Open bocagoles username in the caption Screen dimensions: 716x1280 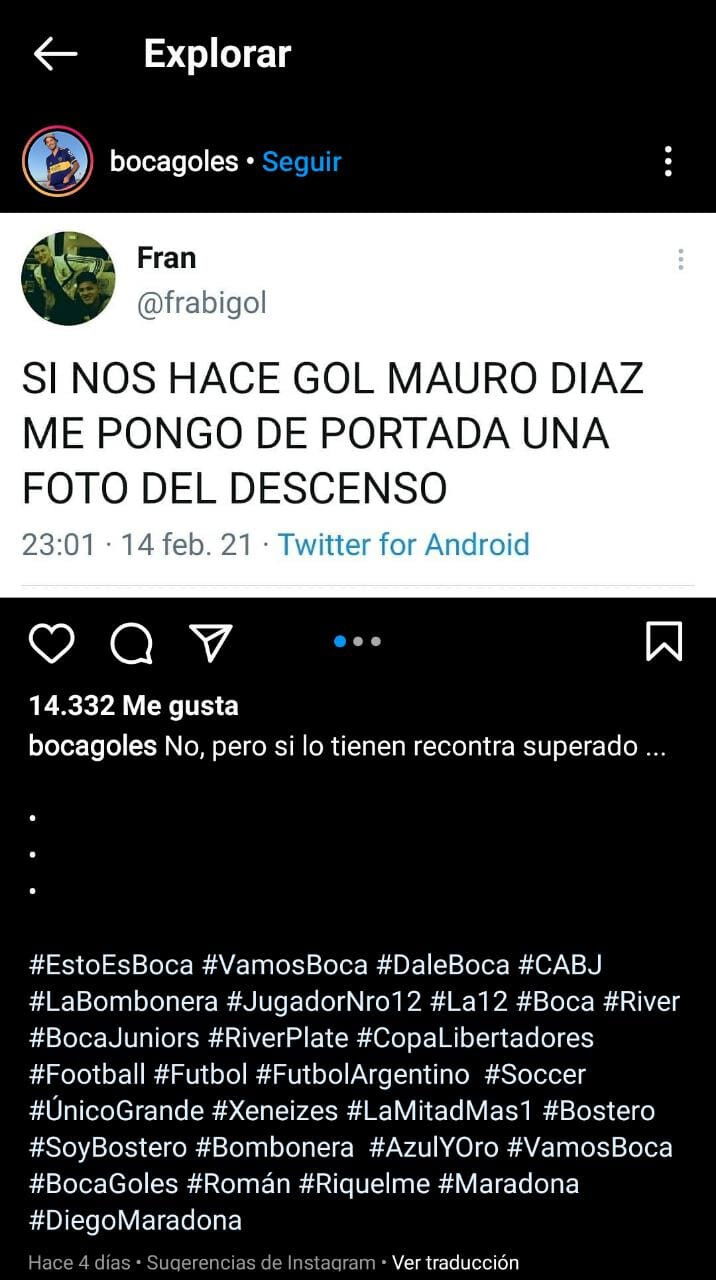[x=93, y=746]
